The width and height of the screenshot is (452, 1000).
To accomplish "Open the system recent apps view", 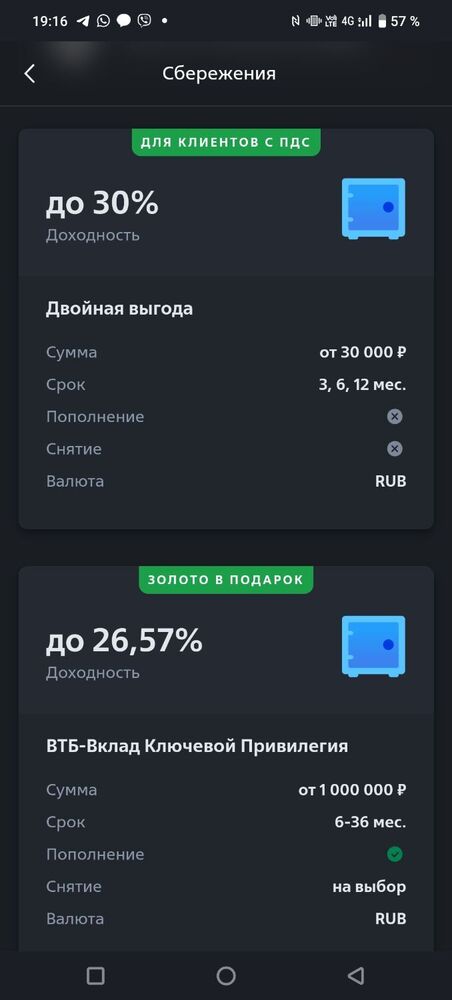I will tap(95, 976).
